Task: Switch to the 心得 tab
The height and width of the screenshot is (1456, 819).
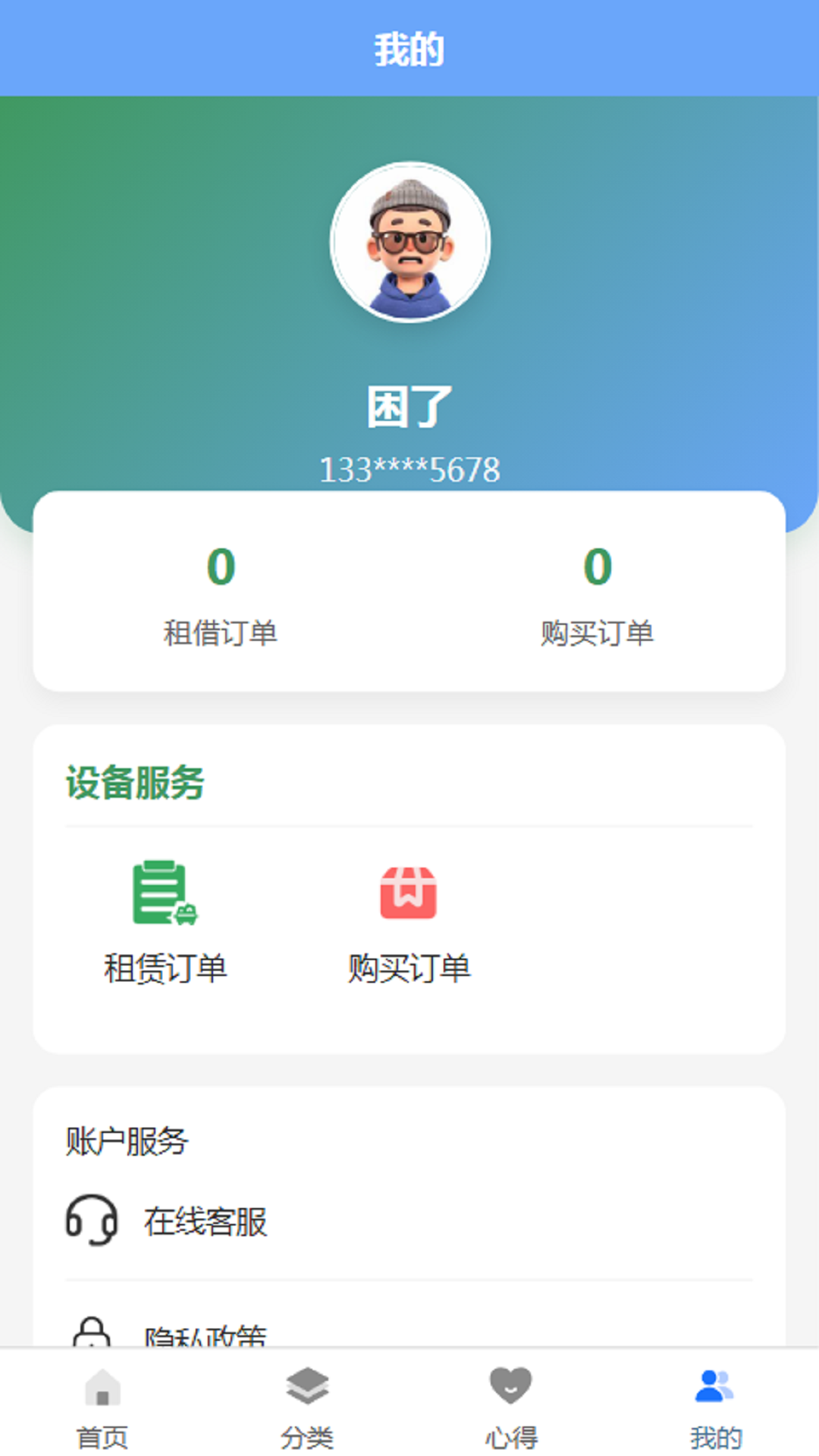Action: (x=511, y=1407)
